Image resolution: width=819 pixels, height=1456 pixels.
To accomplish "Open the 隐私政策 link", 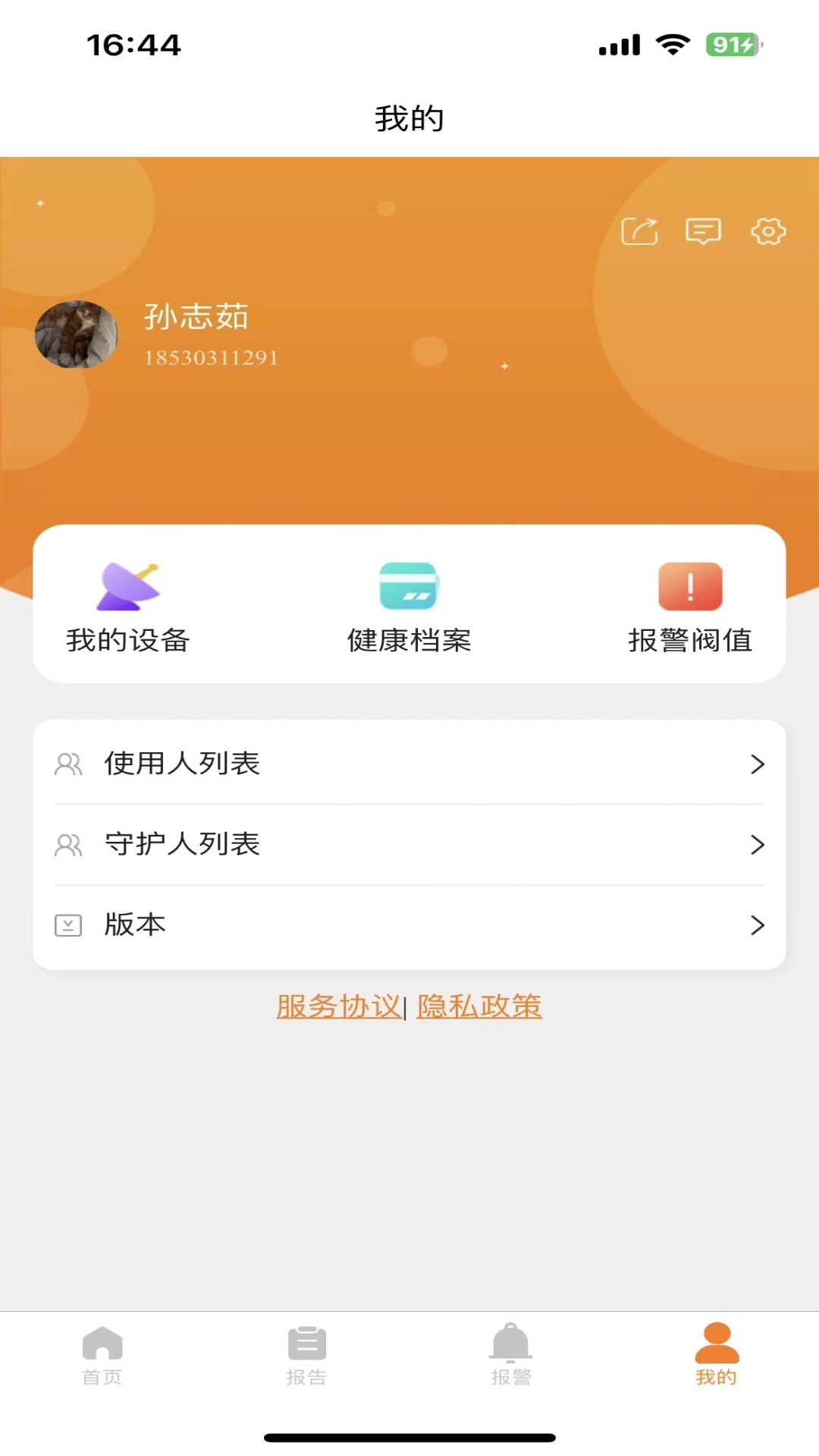I will (x=479, y=1006).
